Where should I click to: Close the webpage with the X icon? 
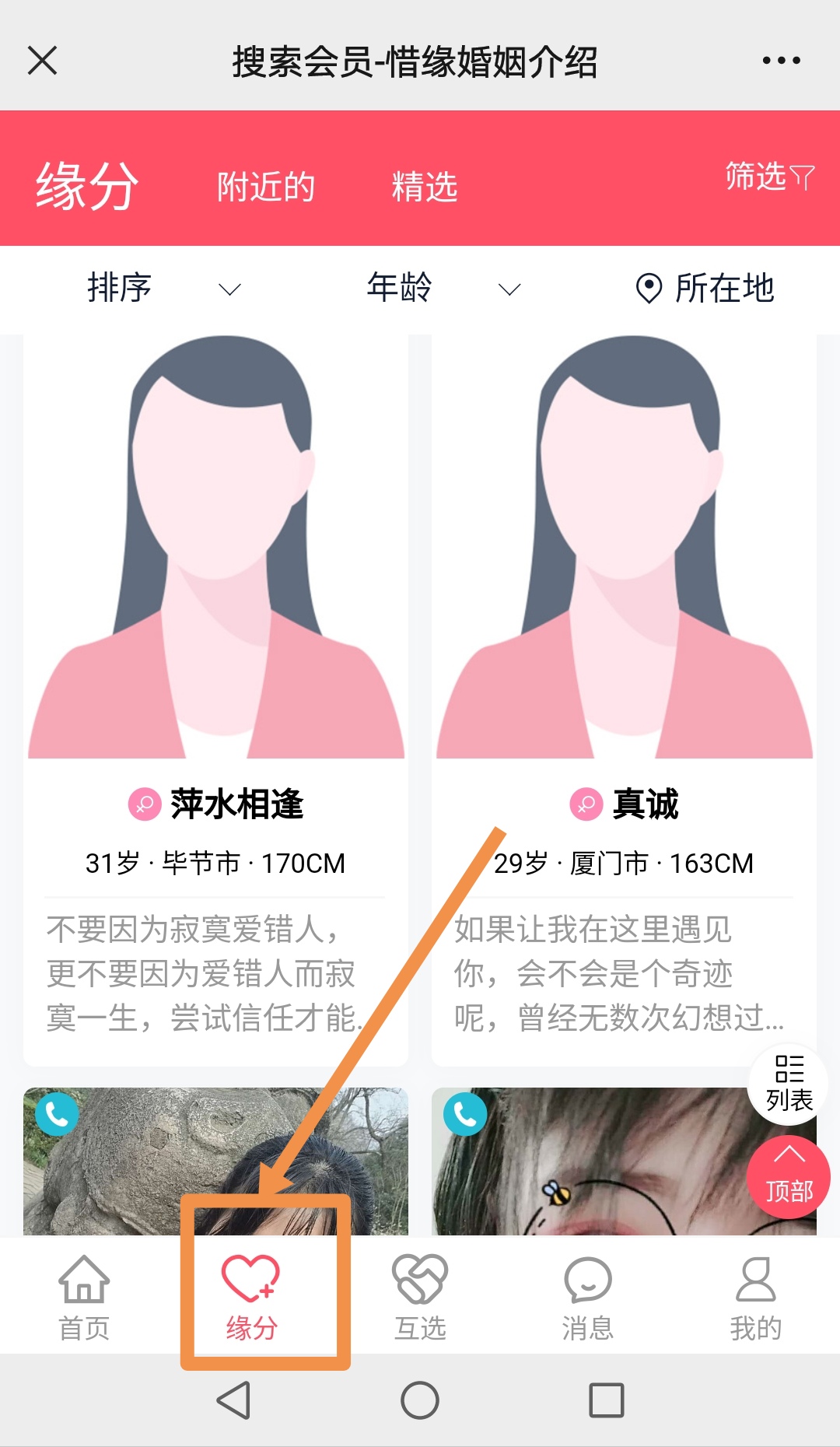pos(42,61)
